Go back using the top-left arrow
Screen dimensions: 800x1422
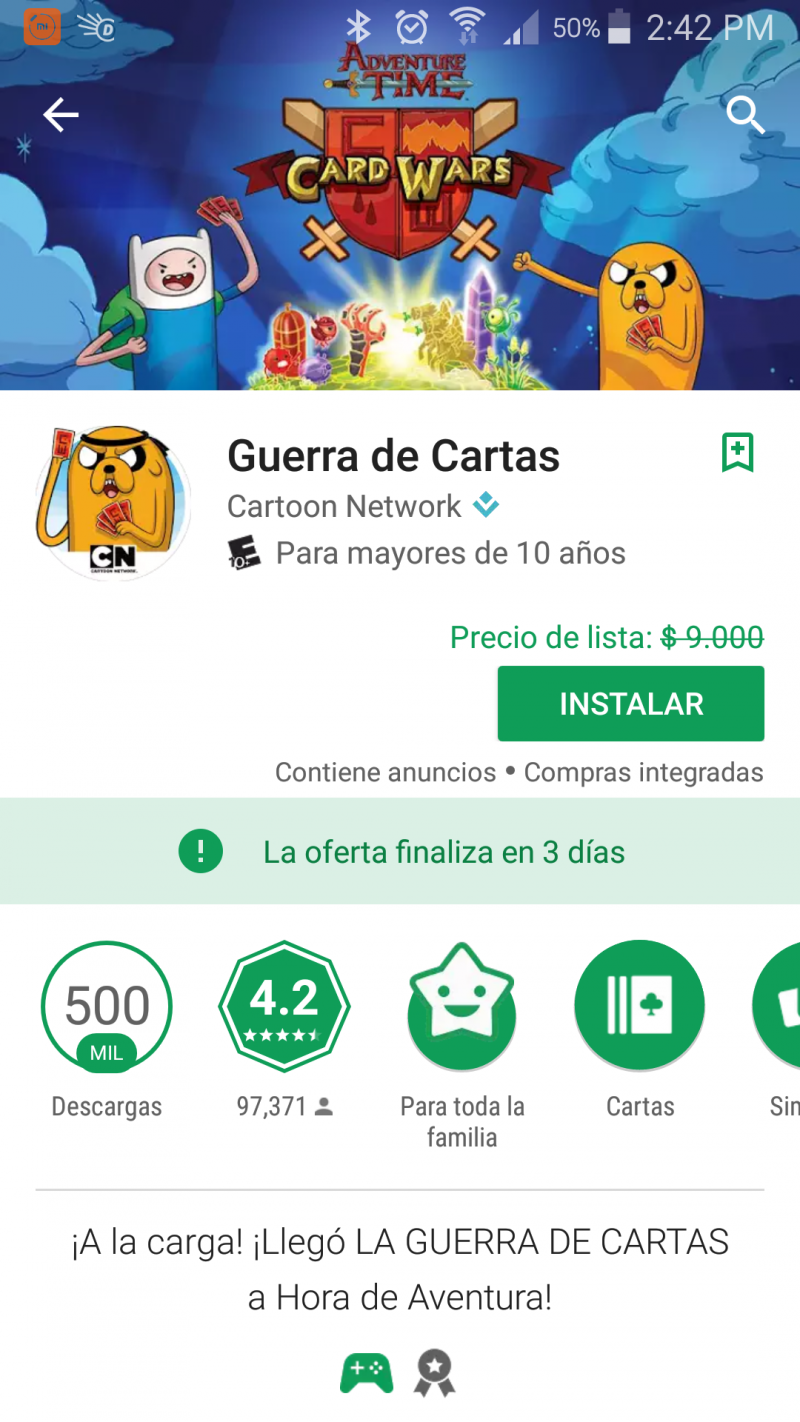pos(60,116)
